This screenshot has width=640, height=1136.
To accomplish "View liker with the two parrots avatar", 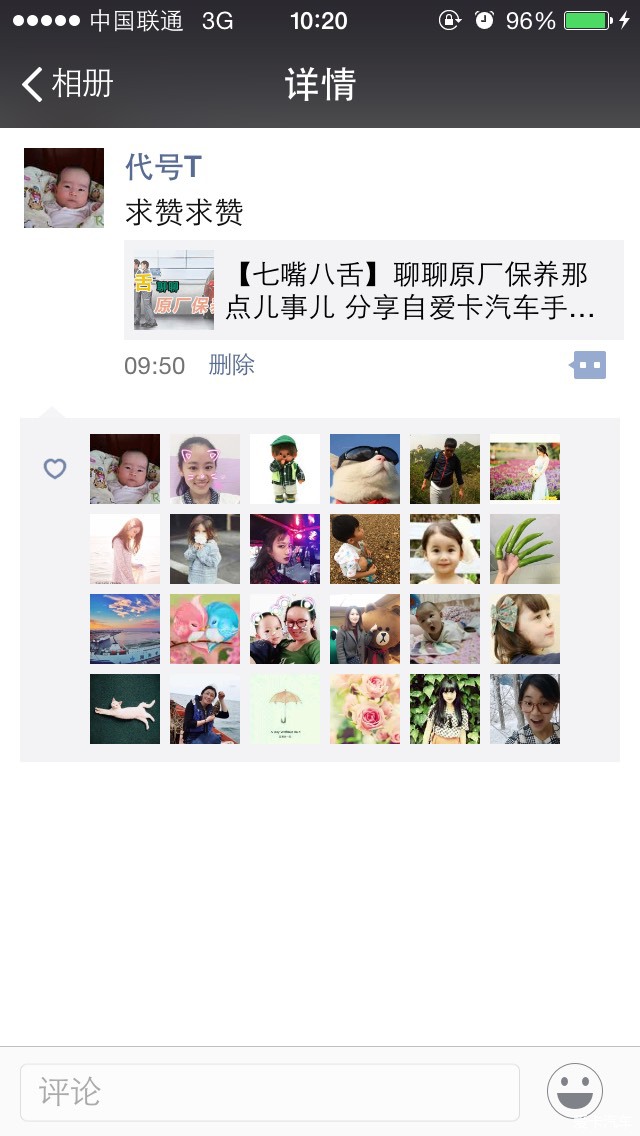I will [x=205, y=629].
